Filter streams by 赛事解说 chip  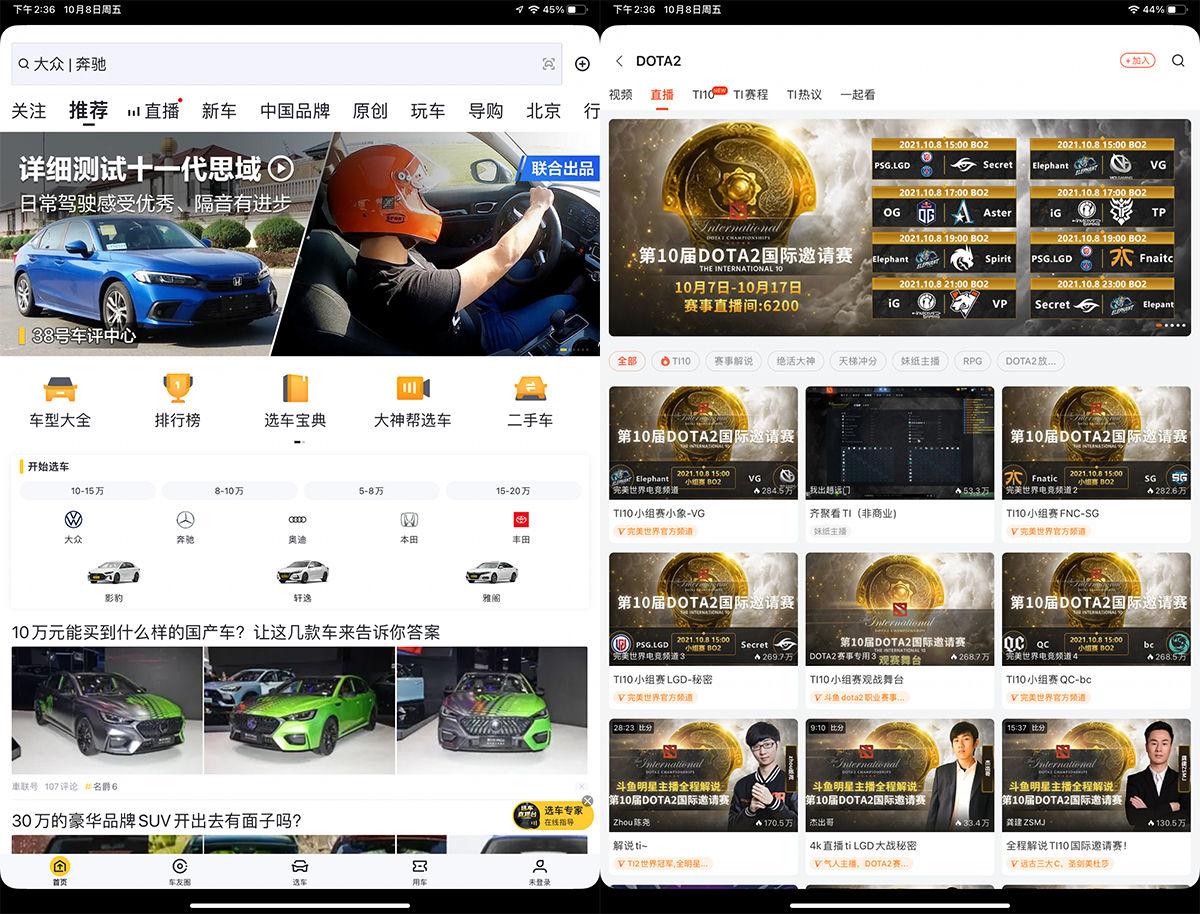pyautogui.click(x=730, y=361)
